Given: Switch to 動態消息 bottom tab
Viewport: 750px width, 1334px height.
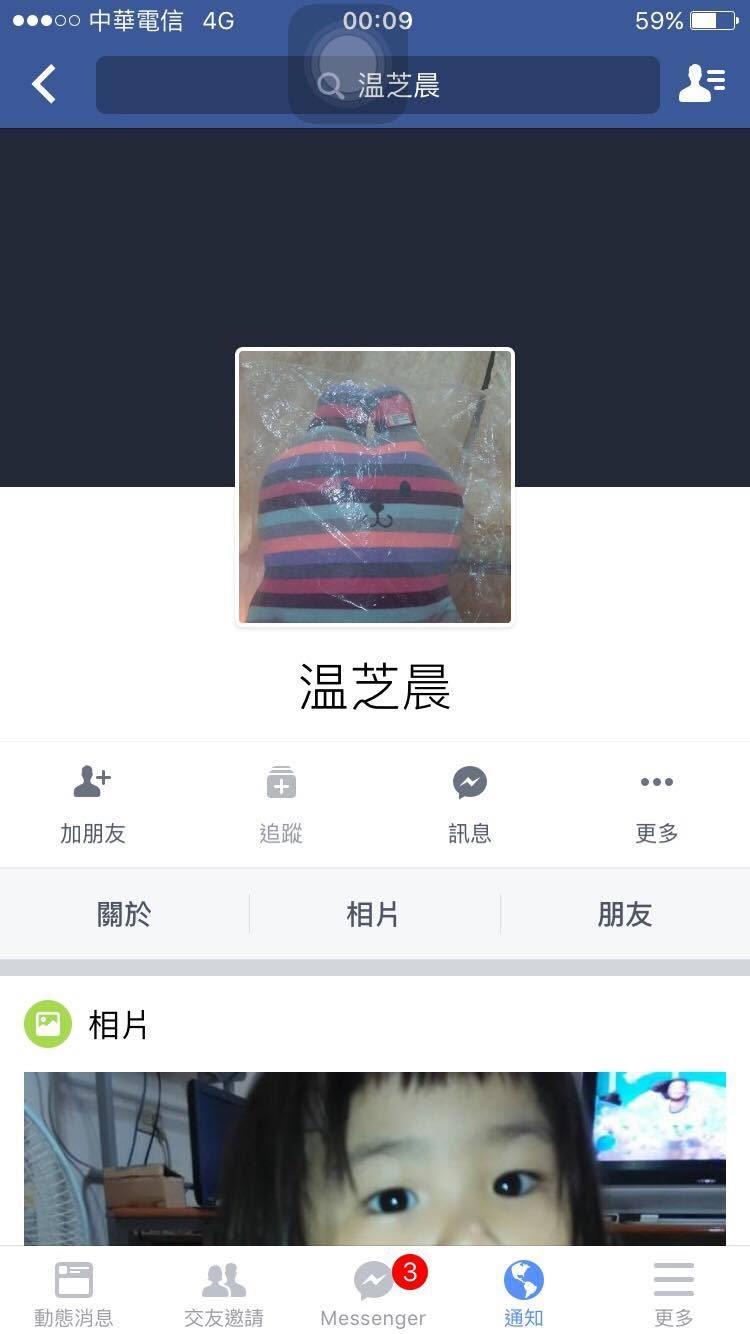Looking at the screenshot, I should point(74,1292).
